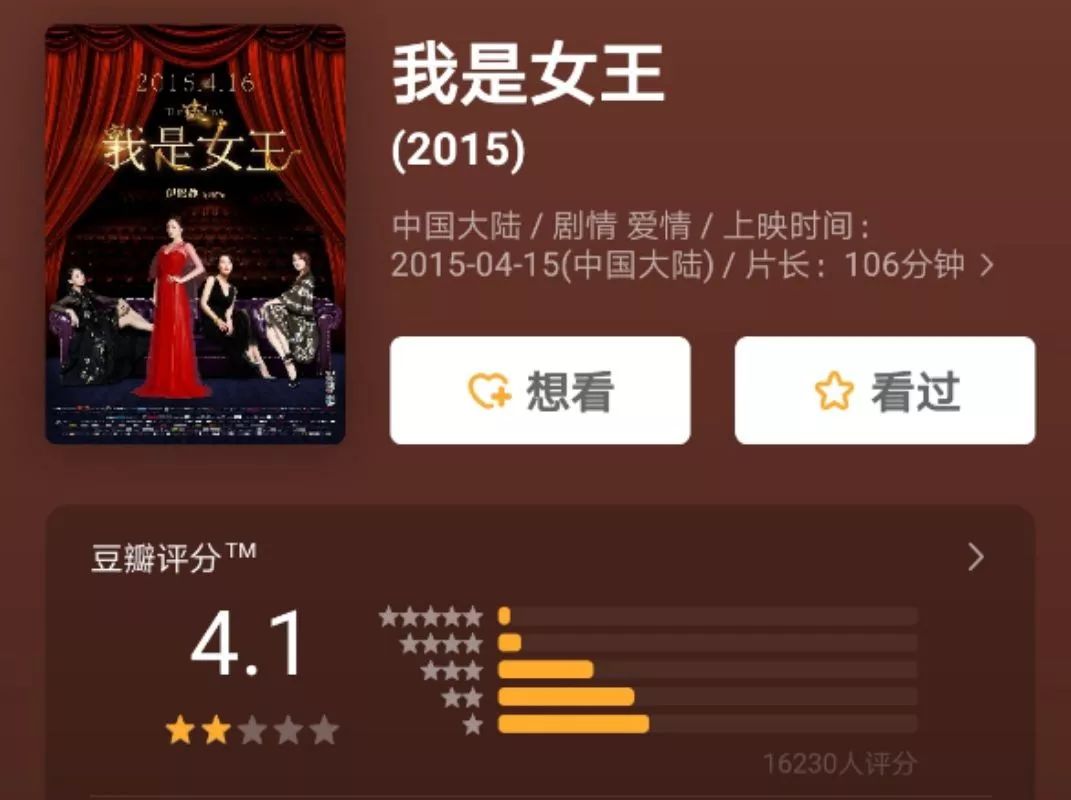Open the 豆瓣评分 rating details
Image resolution: width=1071 pixels, height=800 pixels.
coord(976,558)
